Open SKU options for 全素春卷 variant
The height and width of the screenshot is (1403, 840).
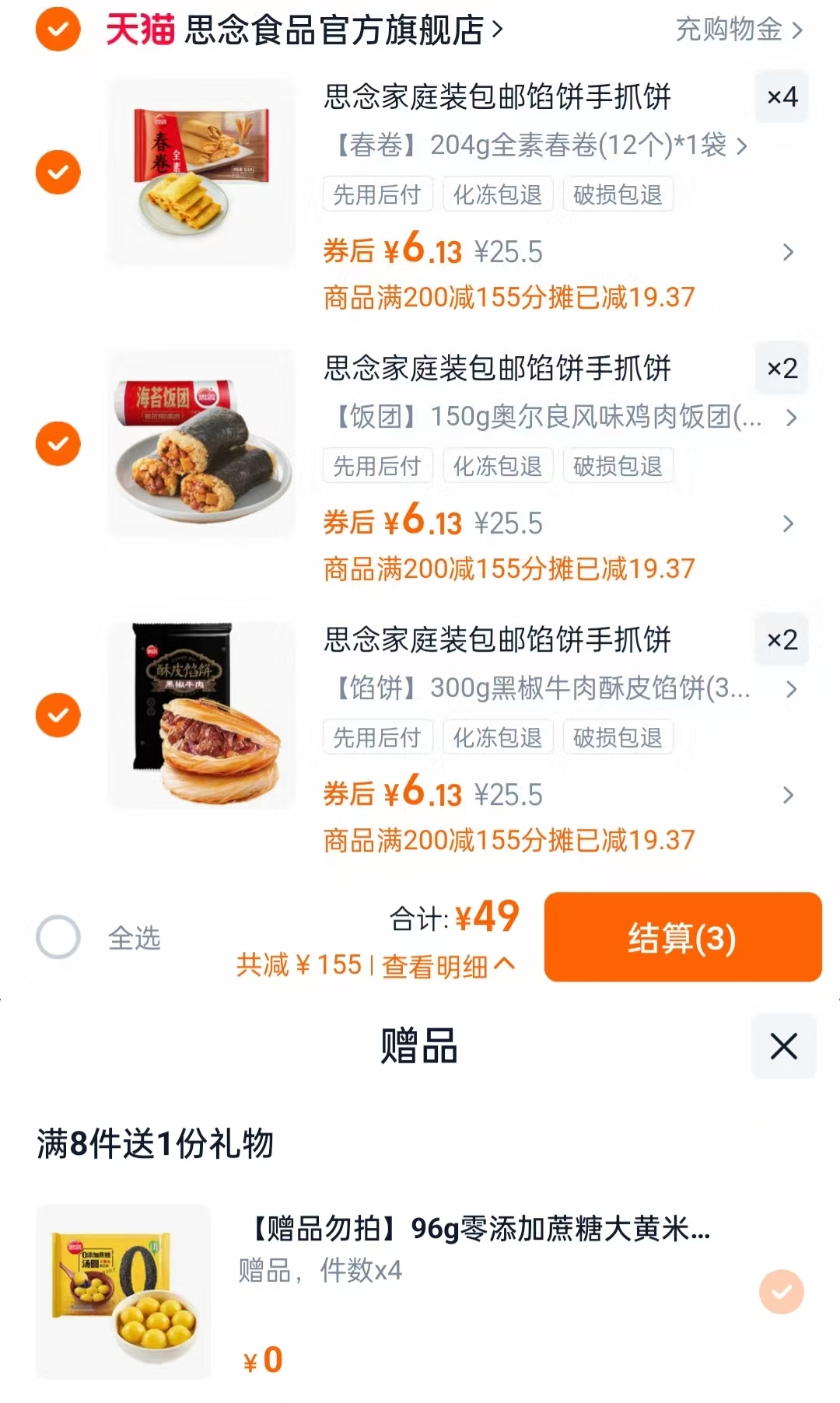coord(537,146)
